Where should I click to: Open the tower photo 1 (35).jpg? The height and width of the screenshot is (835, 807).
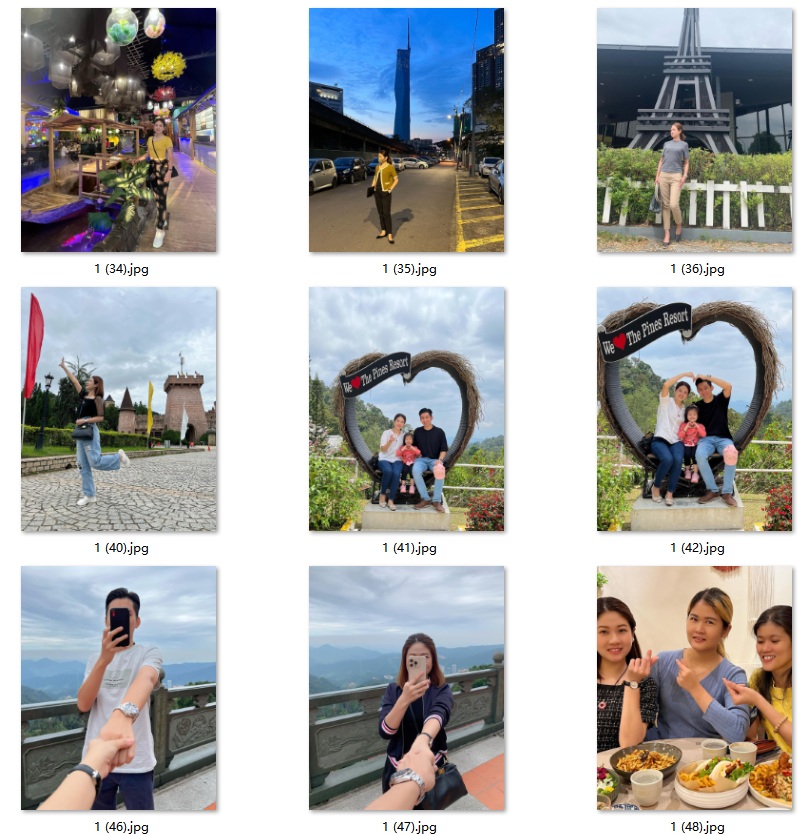point(406,130)
